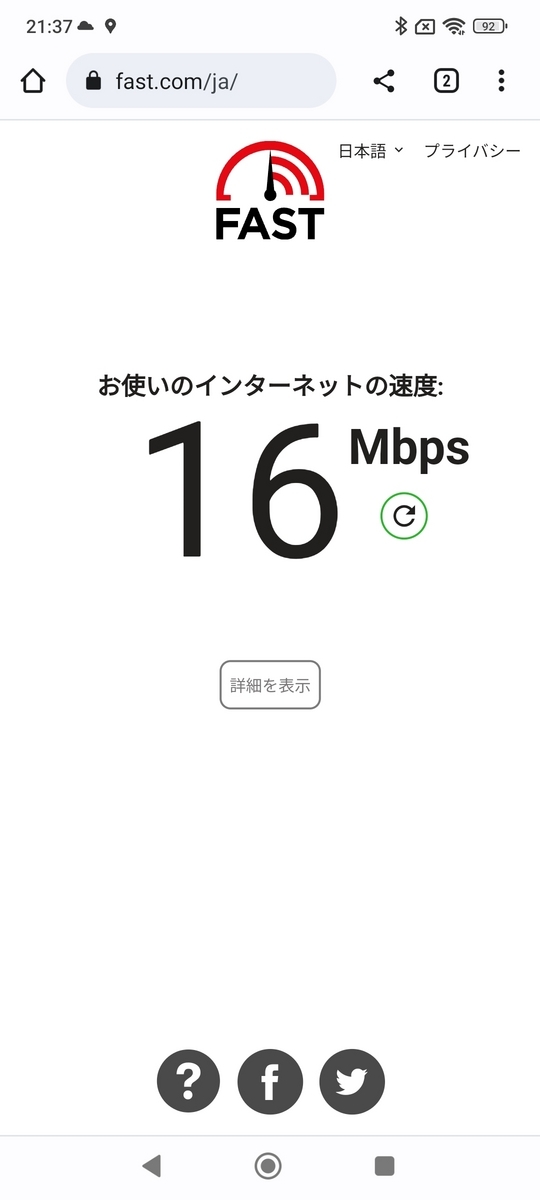
Task: Tap the fast.com/ja/ address bar
Action: 201,81
